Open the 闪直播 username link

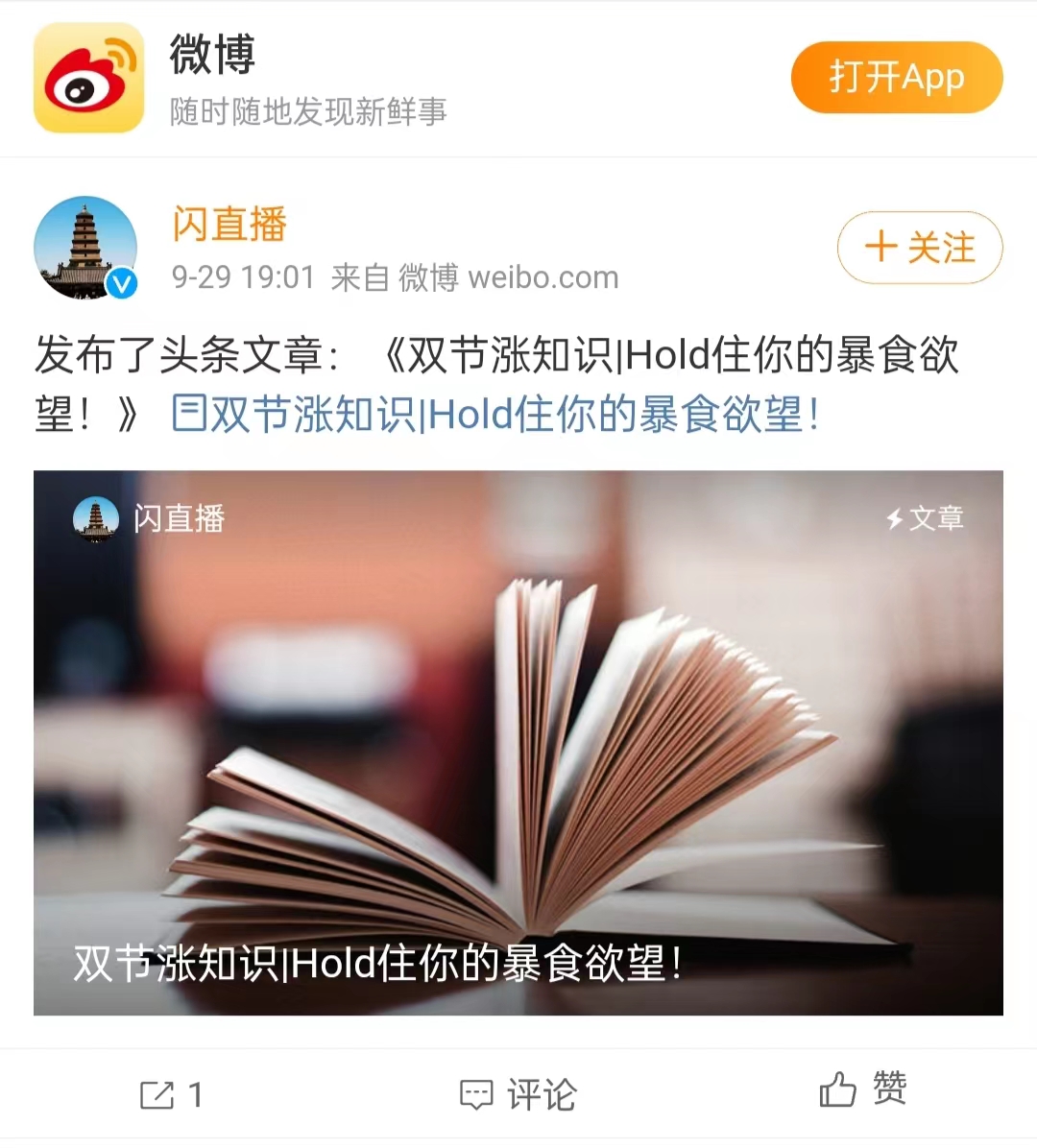click(x=229, y=224)
